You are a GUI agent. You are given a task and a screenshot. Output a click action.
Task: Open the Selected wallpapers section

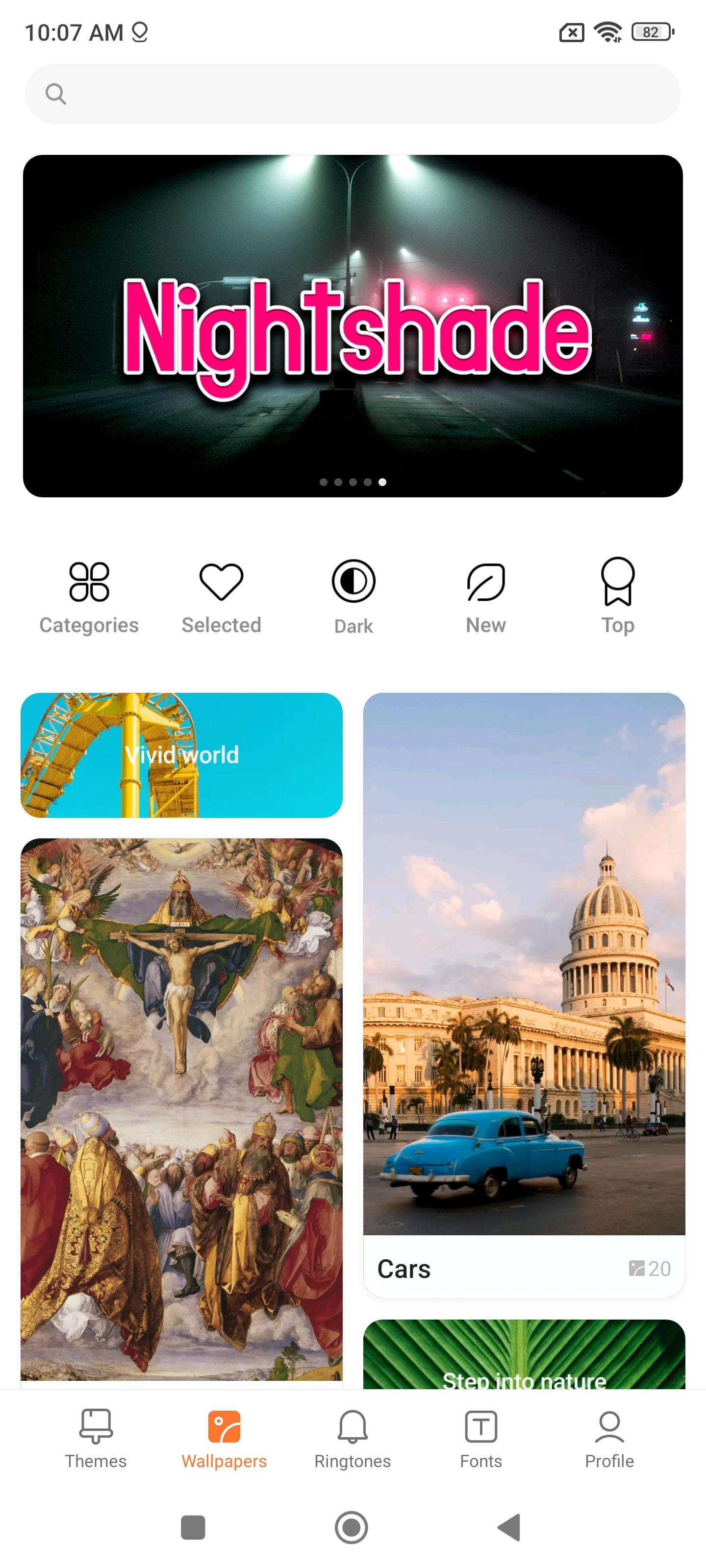[x=221, y=596]
